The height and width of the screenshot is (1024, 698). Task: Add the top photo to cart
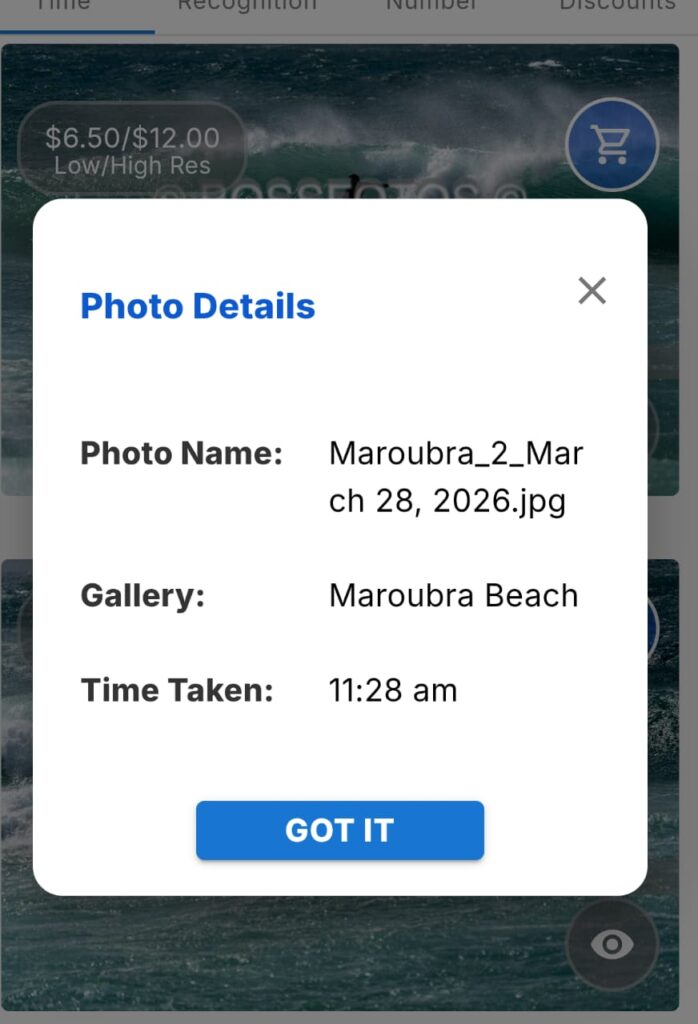tap(612, 144)
